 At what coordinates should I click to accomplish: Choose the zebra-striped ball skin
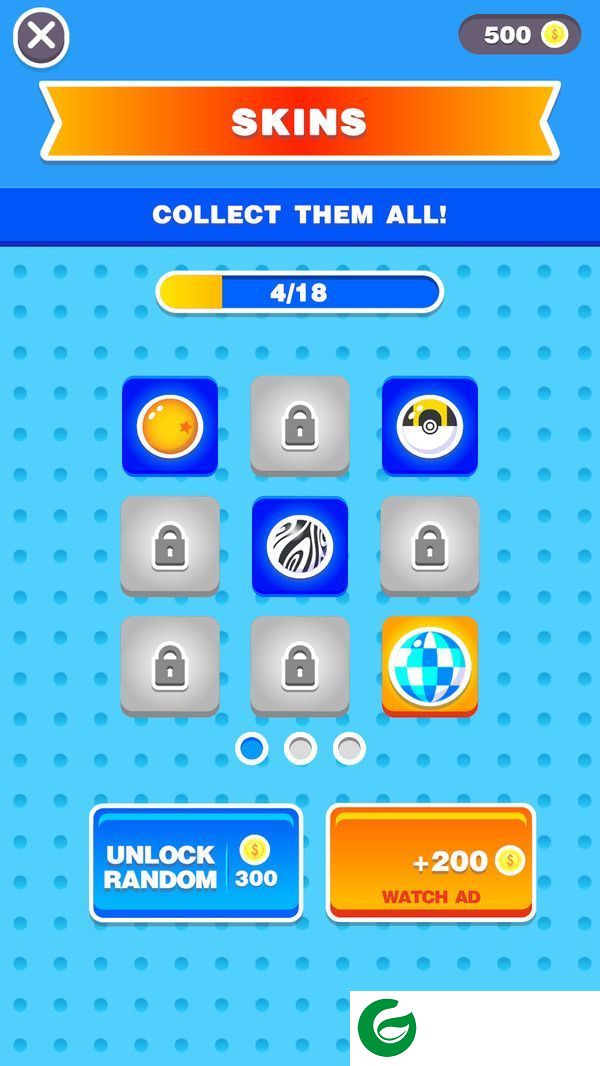[300, 546]
